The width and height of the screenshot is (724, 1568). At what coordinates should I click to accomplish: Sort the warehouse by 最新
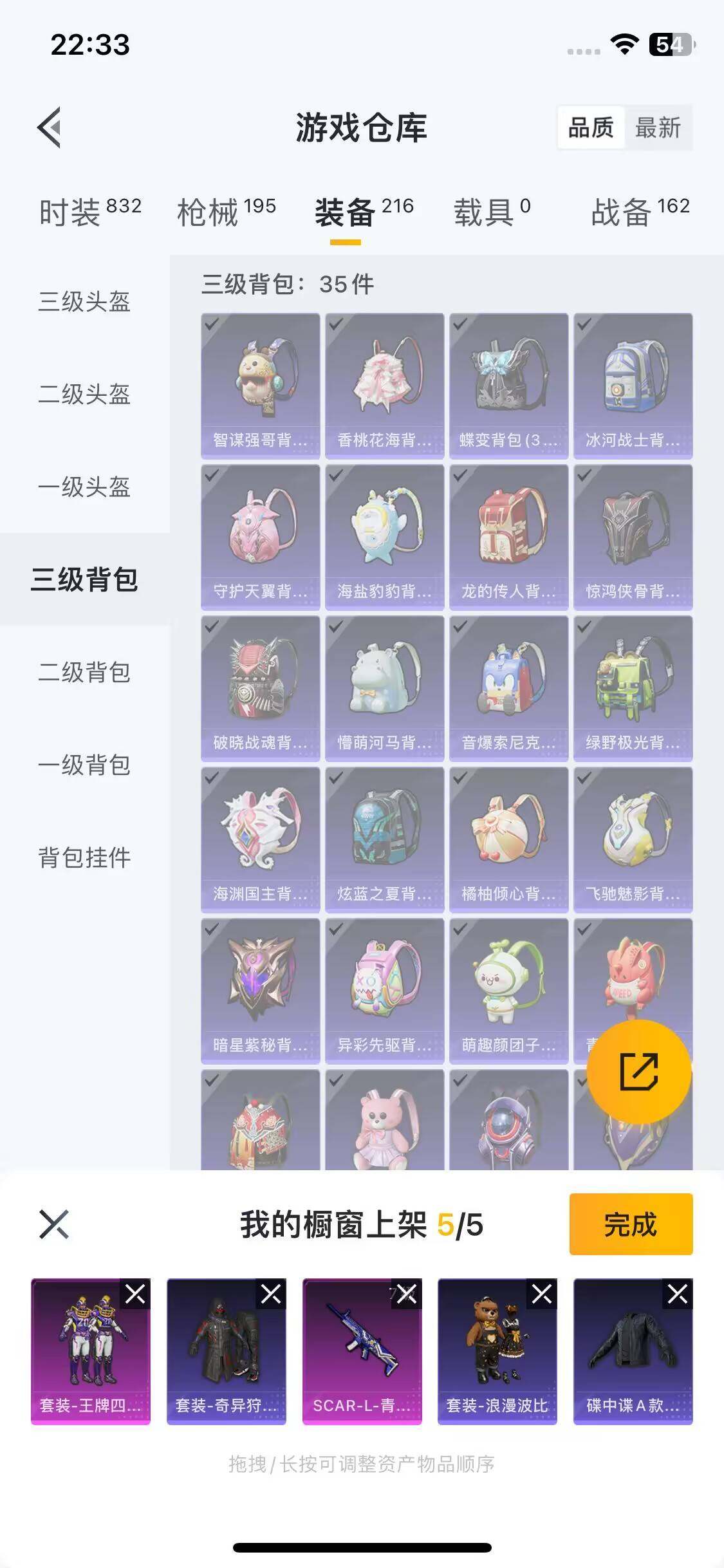[657, 127]
